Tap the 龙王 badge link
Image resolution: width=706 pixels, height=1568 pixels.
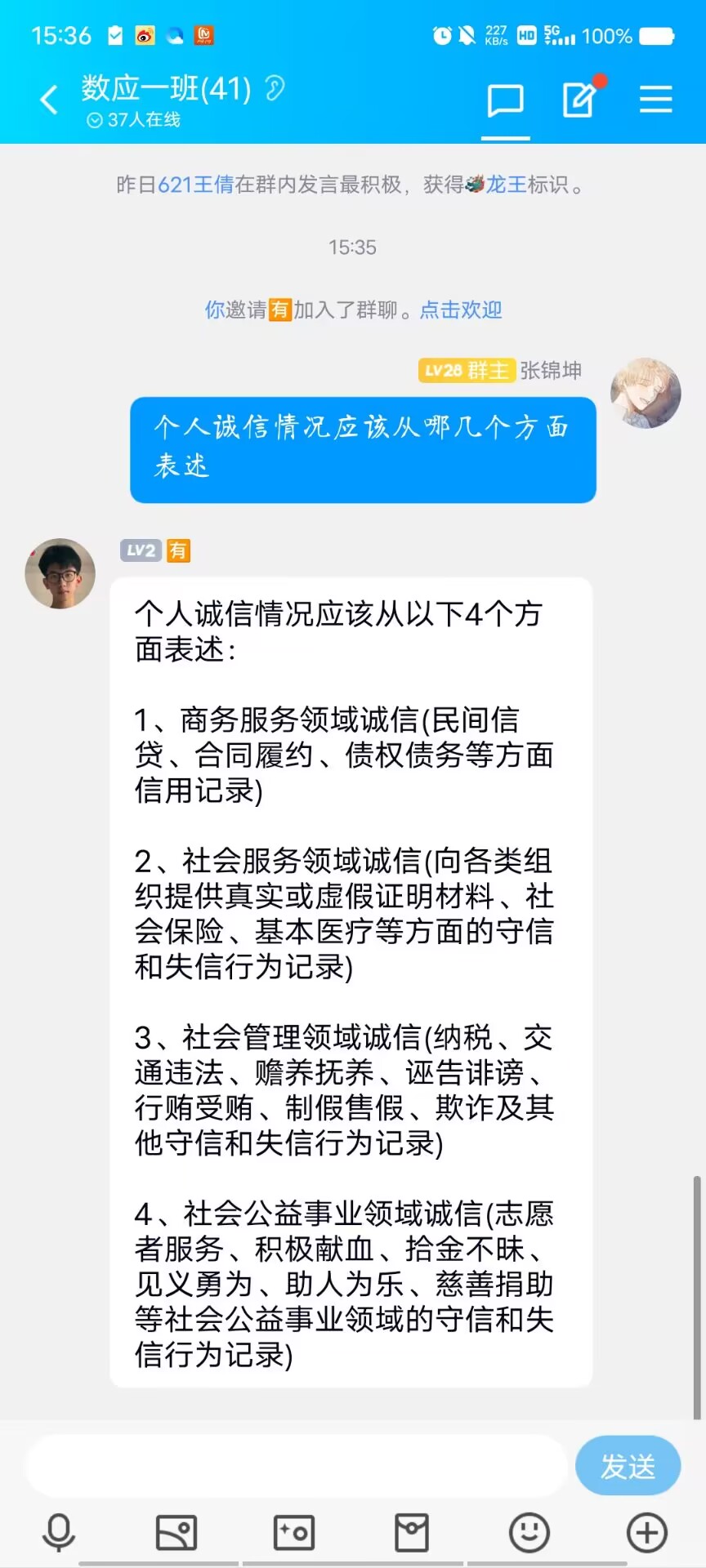tap(505, 185)
